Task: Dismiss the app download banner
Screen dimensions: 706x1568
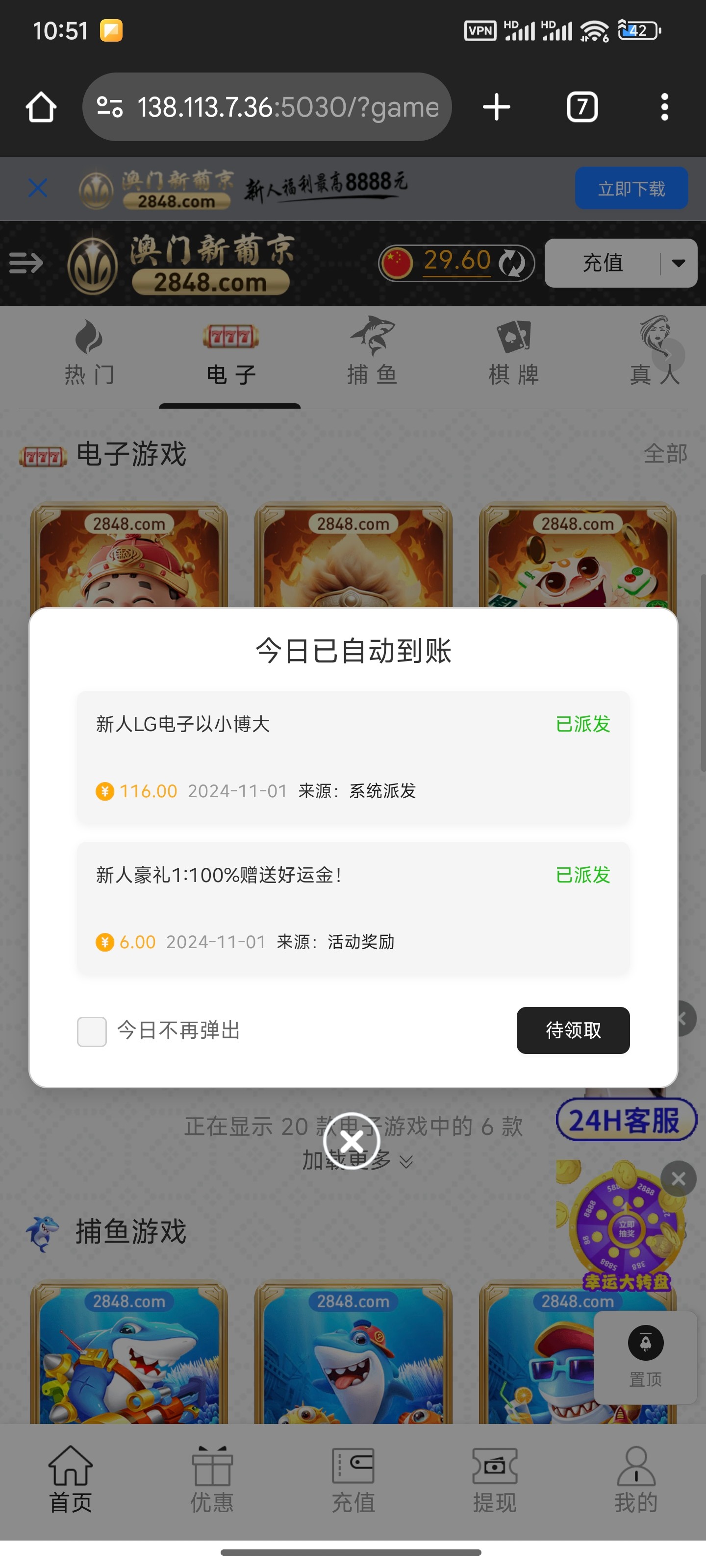Action: 38,188
